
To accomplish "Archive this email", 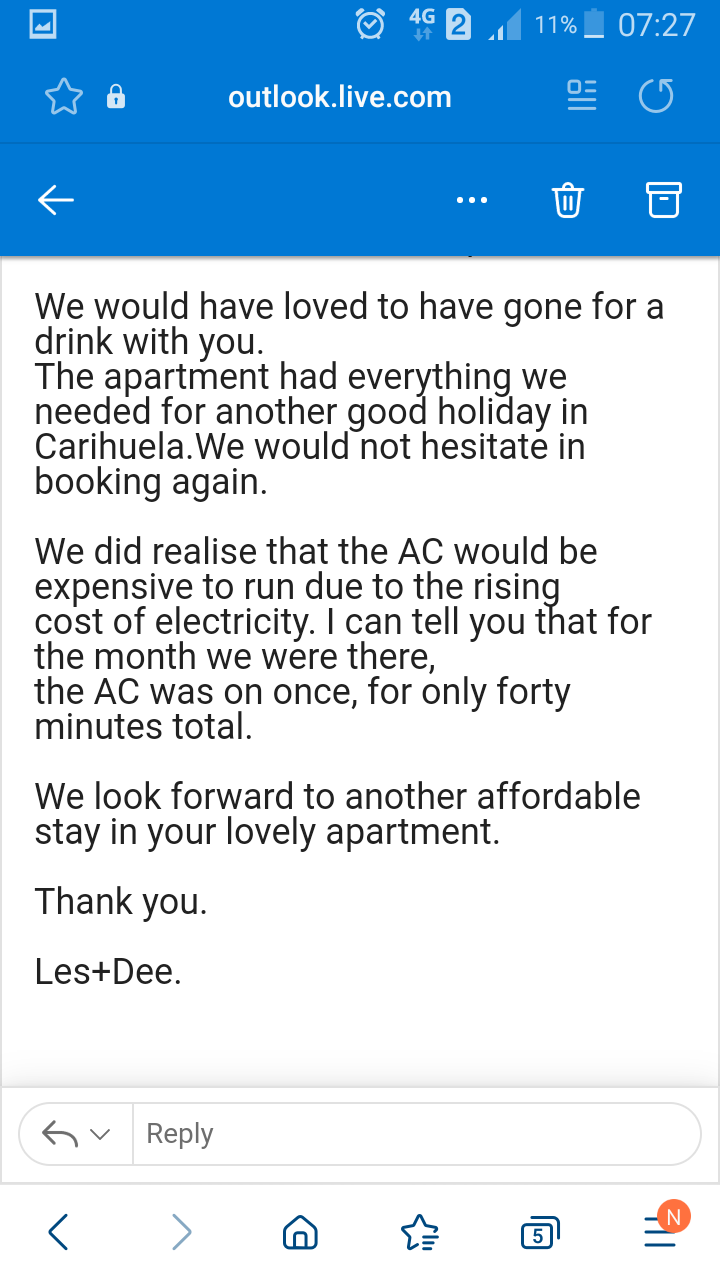I will [663, 200].
